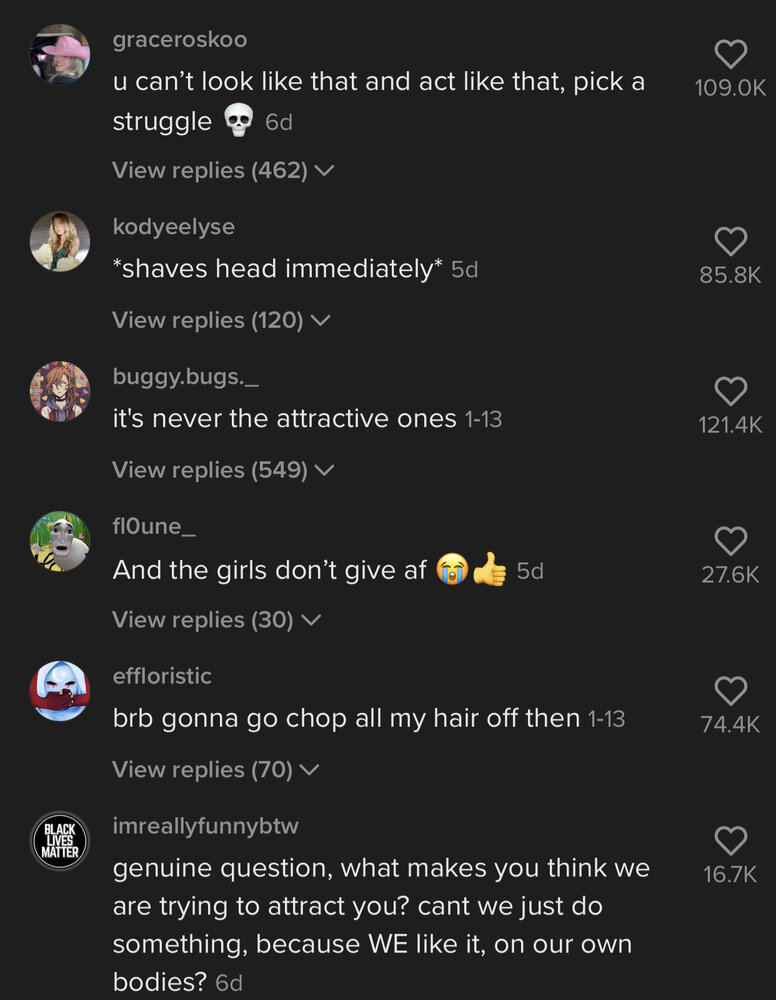Like kodyeelyse's shaves head comment
This screenshot has height=1000, width=776.
point(731,241)
